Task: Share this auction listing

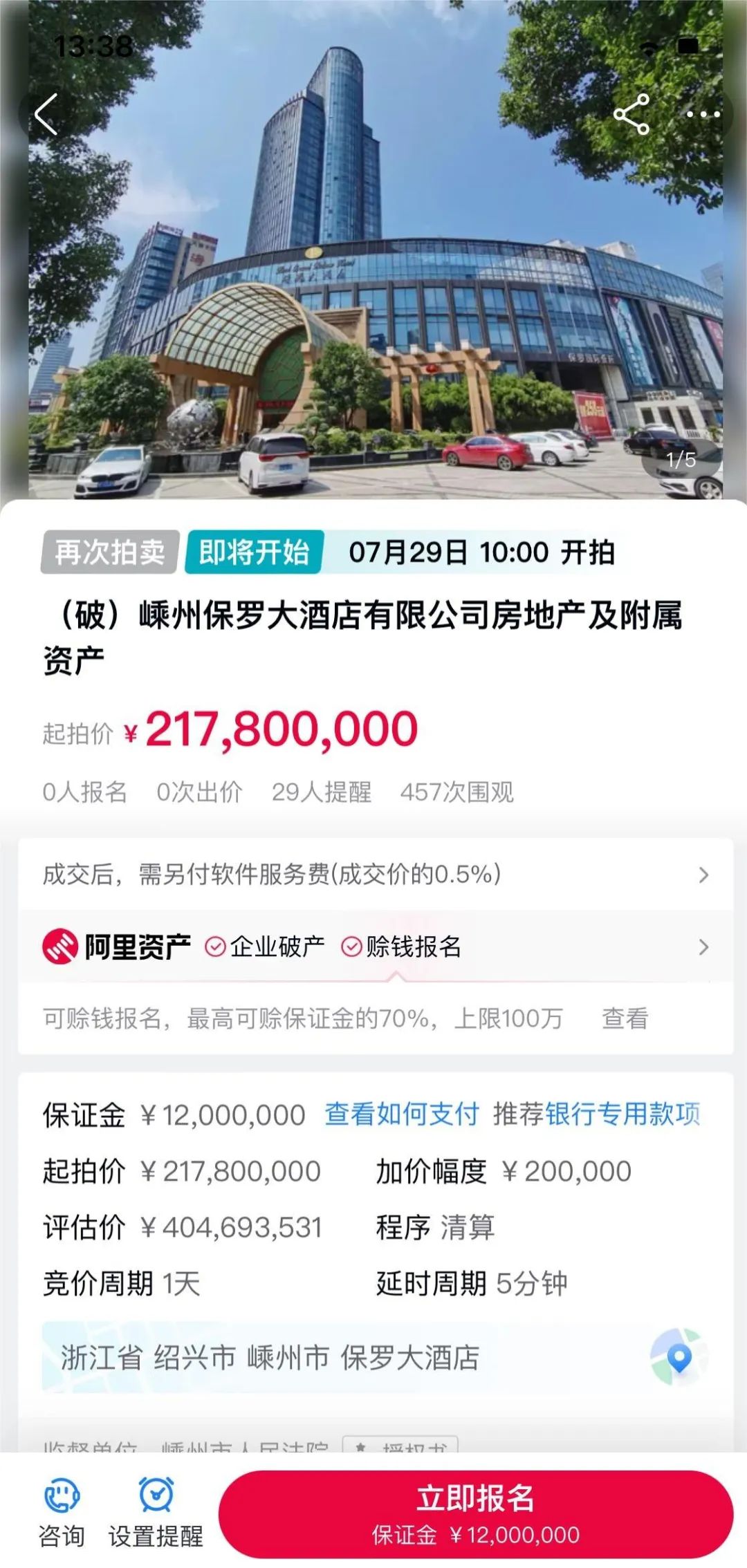Action: coord(631,115)
